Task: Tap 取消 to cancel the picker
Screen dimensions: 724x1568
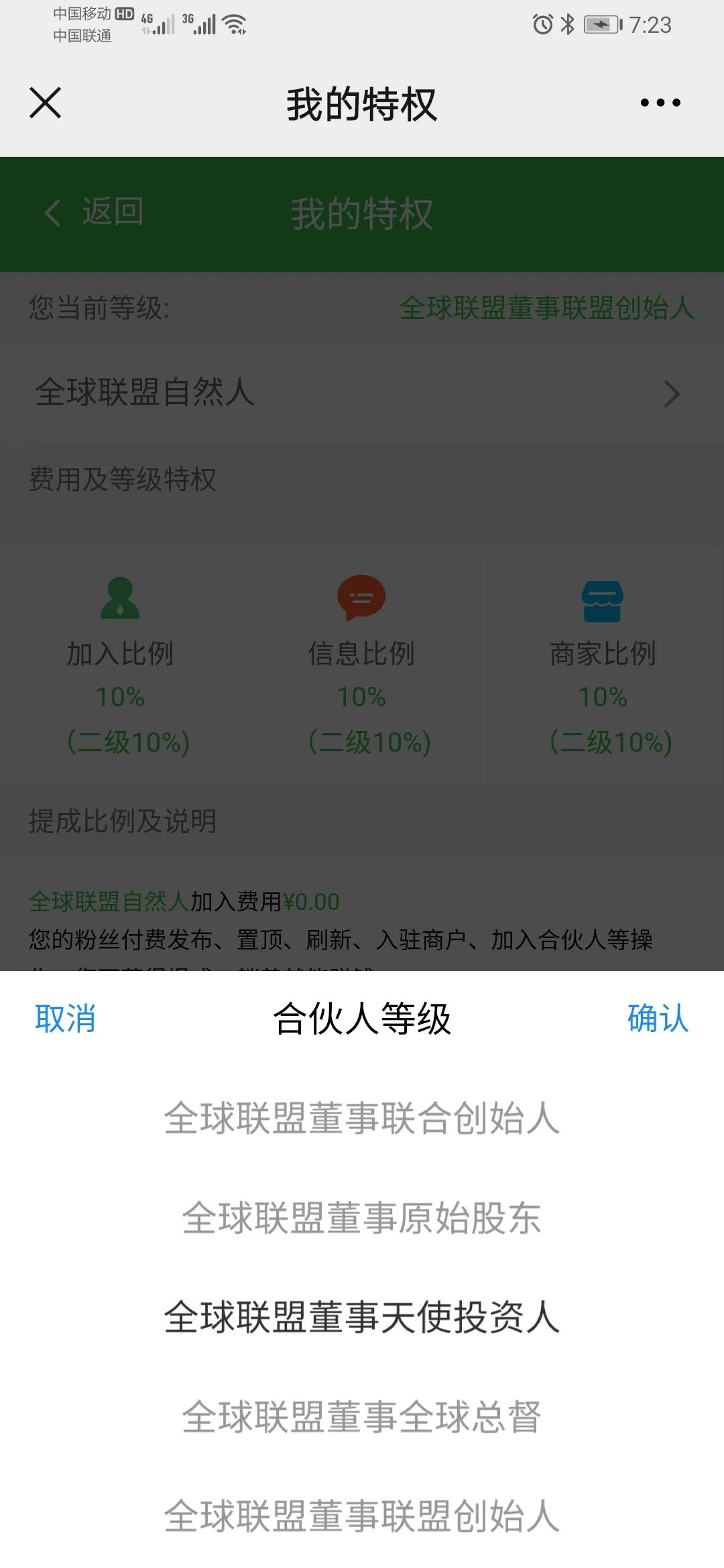Action: [x=65, y=1019]
